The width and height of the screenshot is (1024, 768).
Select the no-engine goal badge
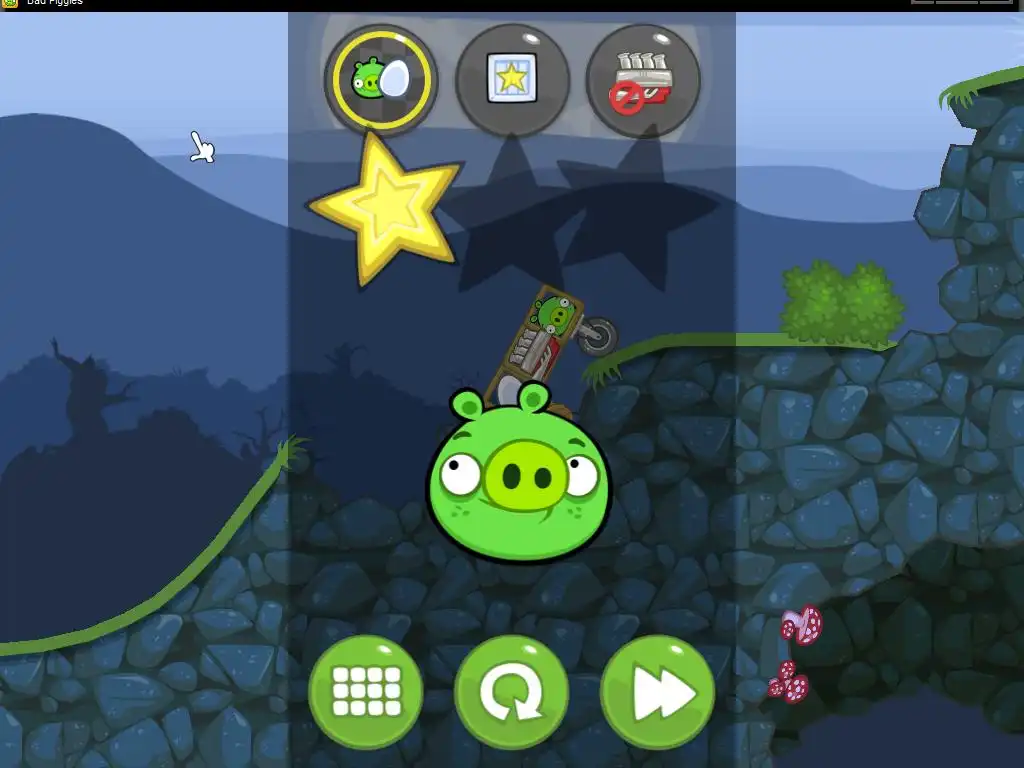click(x=643, y=79)
